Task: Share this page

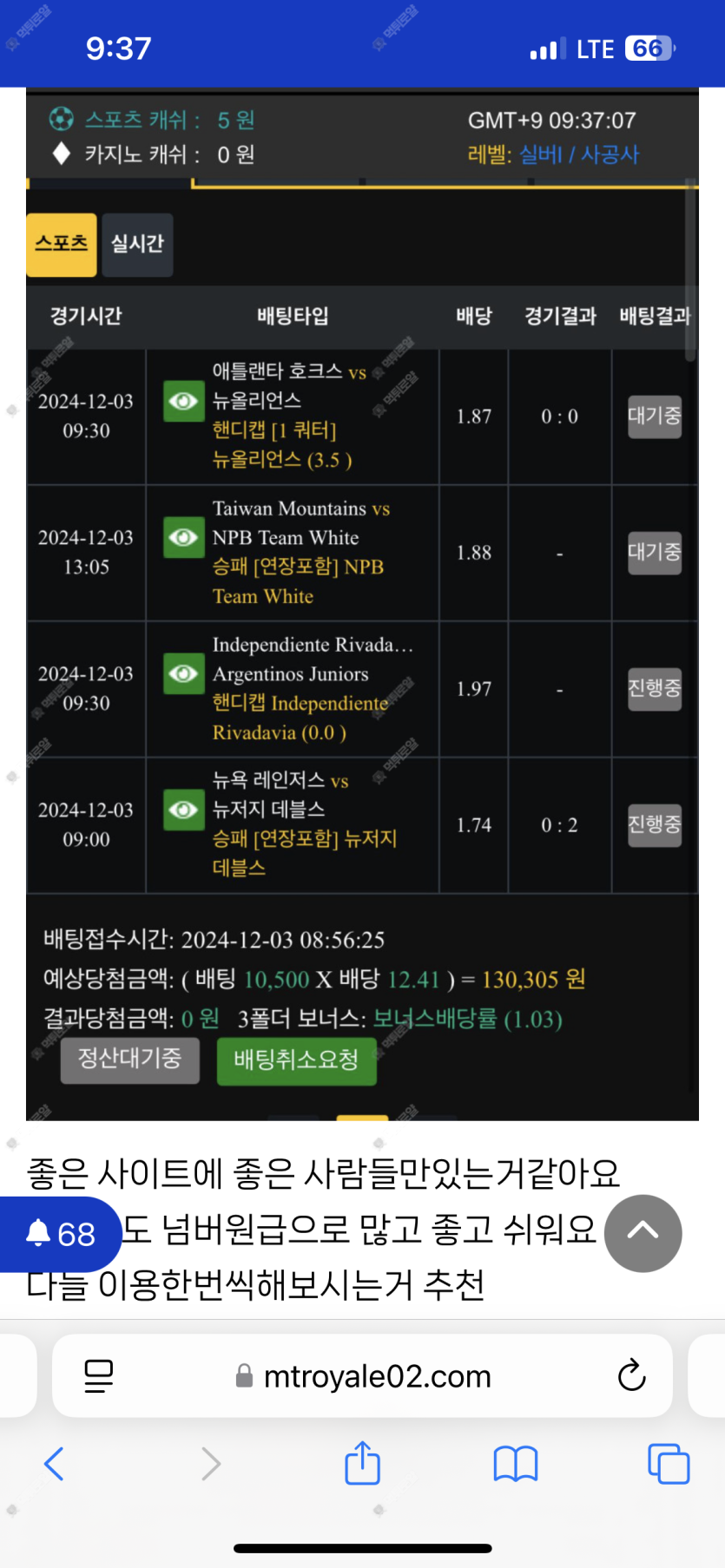Action: tap(362, 1464)
